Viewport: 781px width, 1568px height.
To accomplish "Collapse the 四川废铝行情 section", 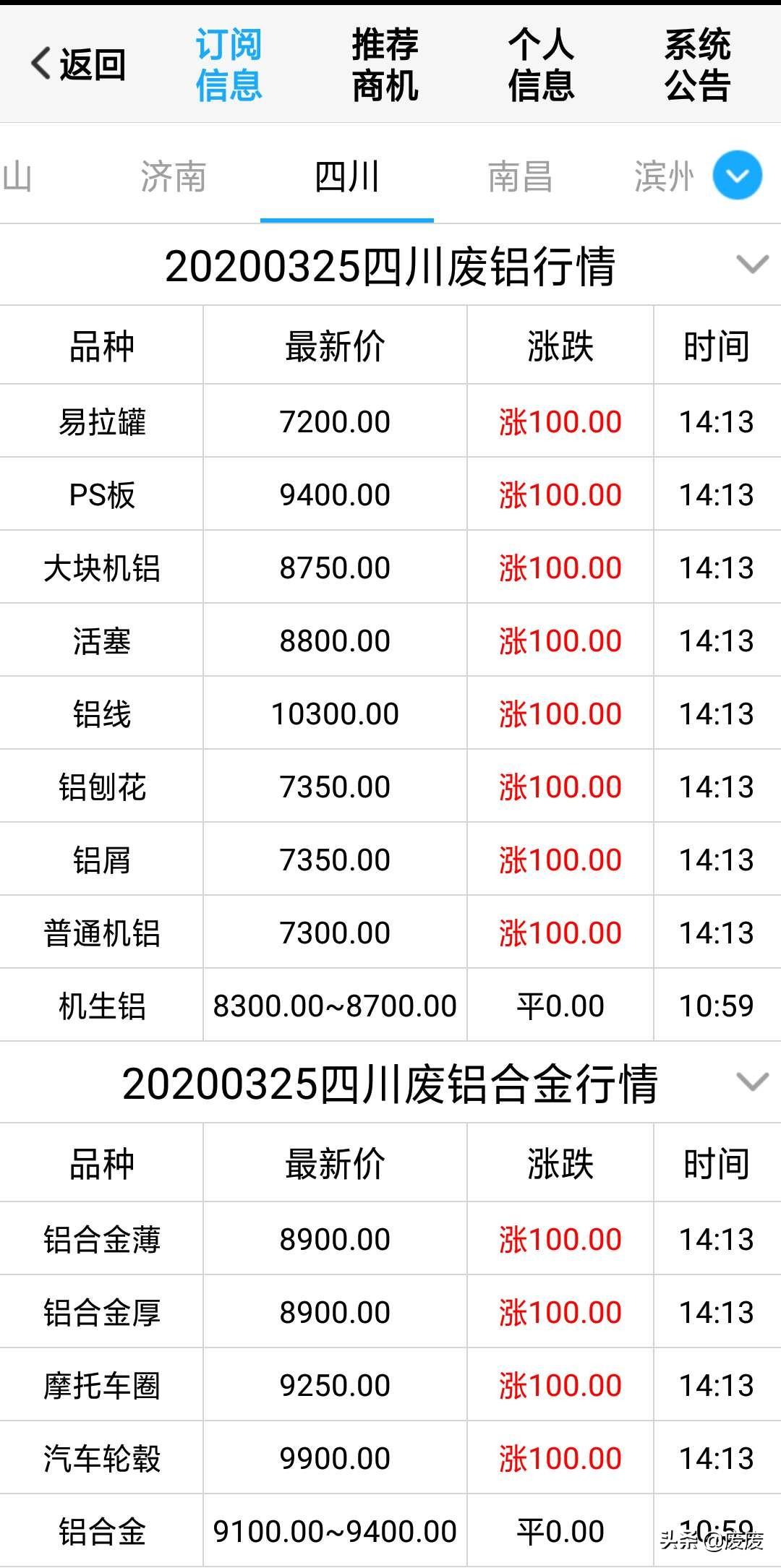I will click(752, 265).
